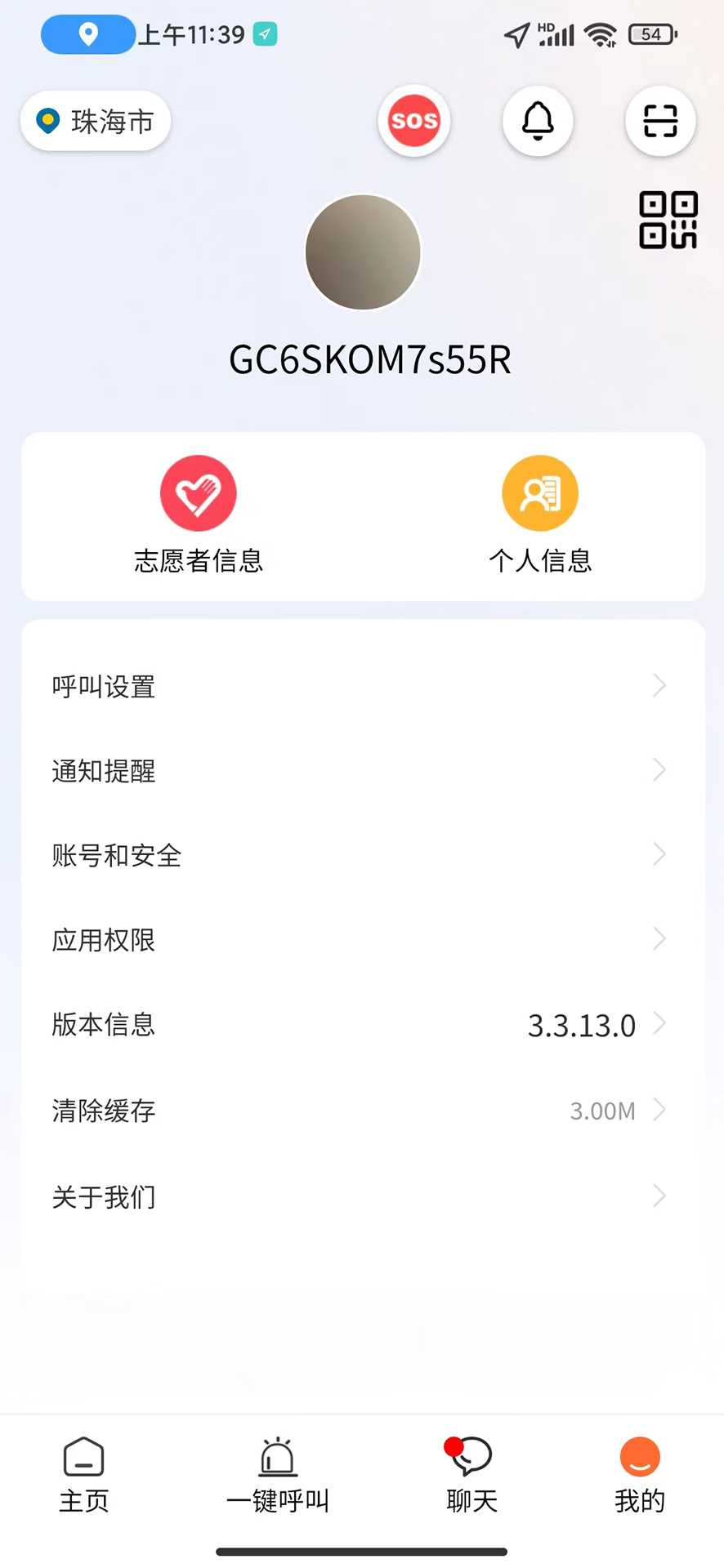Open the scan icon at top right
This screenshot has height=1568, width=724.
click(x=659, y=120)
